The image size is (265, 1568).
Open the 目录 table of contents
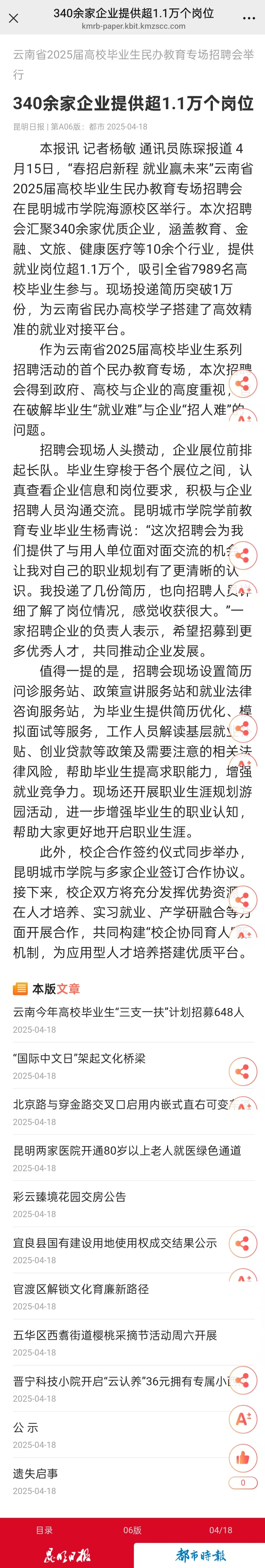[x=44, y=1530]
